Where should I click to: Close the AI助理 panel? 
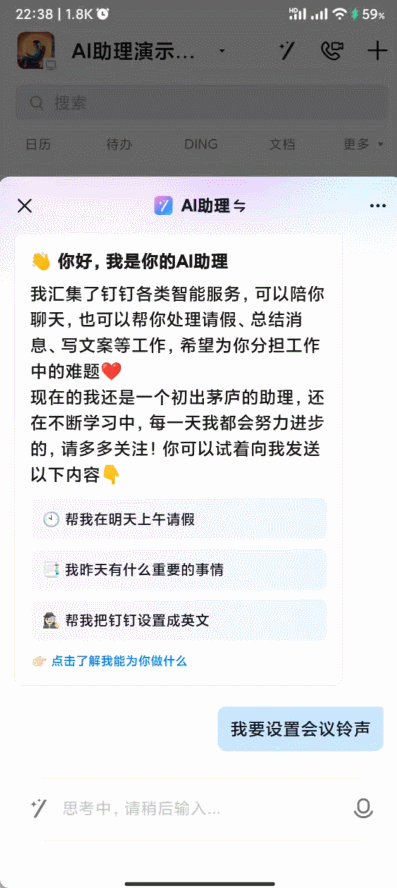click(24, 206)
